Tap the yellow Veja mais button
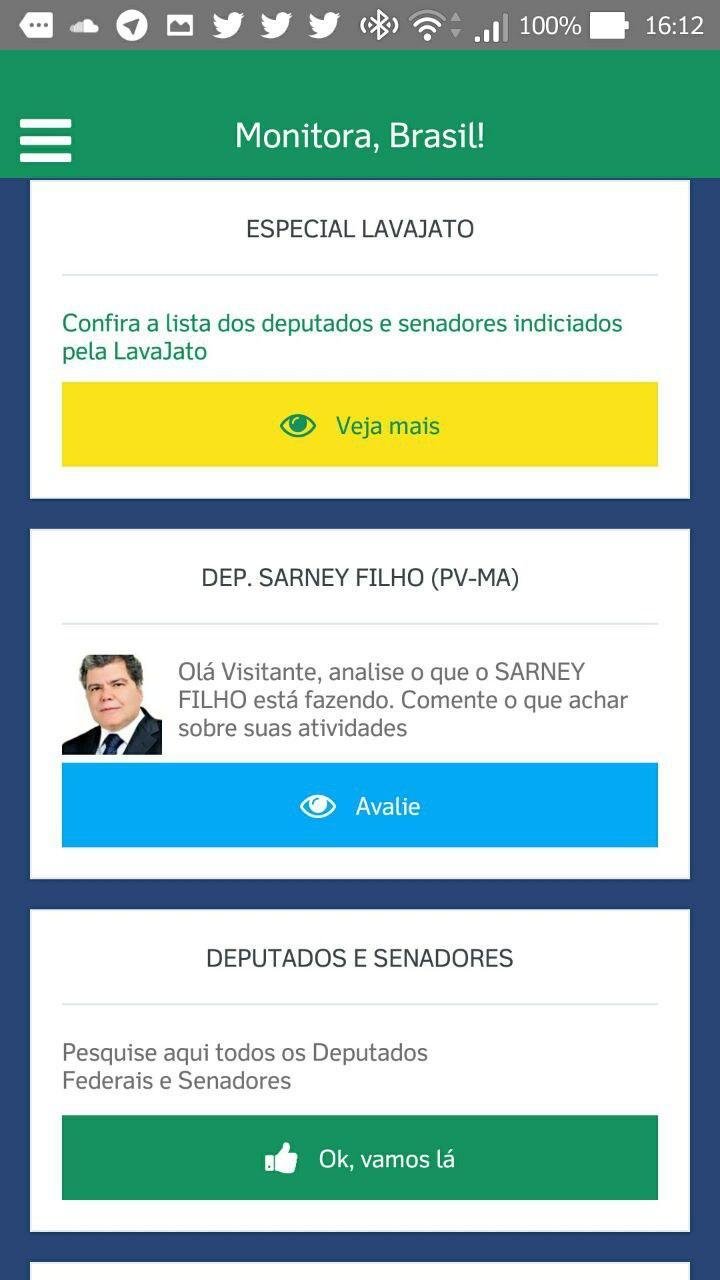 [360, 425]
